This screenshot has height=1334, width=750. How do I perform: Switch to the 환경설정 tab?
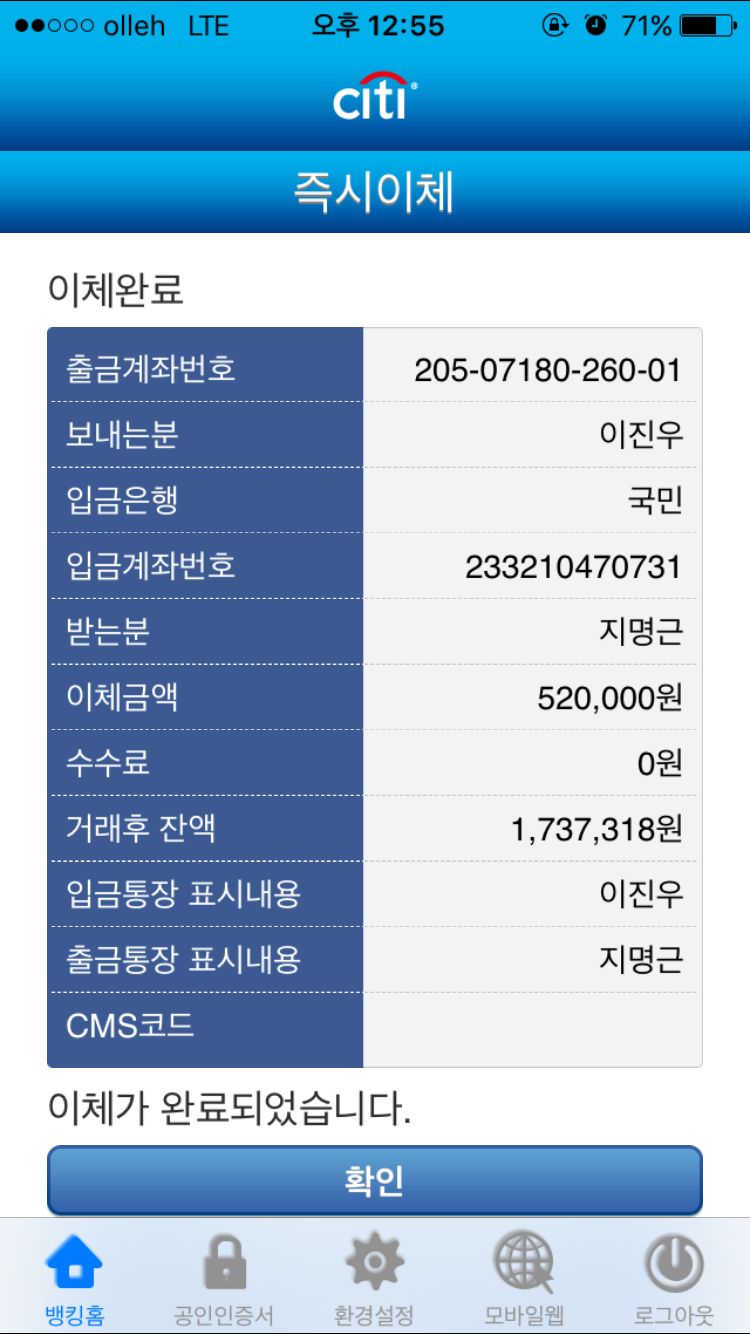point(374,1276)
